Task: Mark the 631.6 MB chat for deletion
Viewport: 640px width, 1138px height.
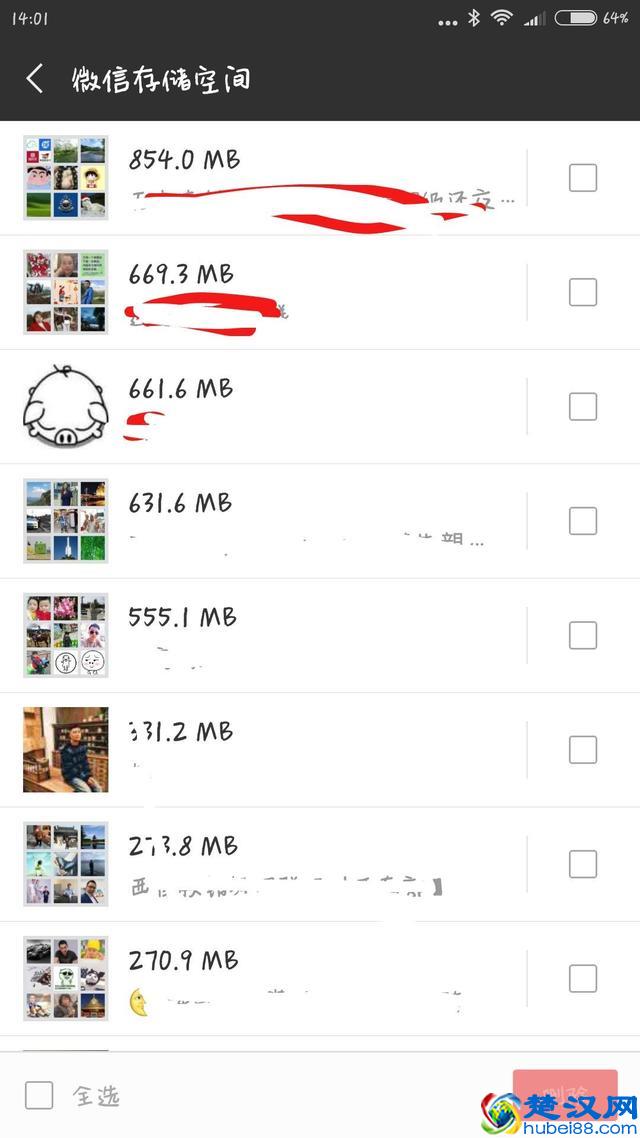Action: [583, 521]
